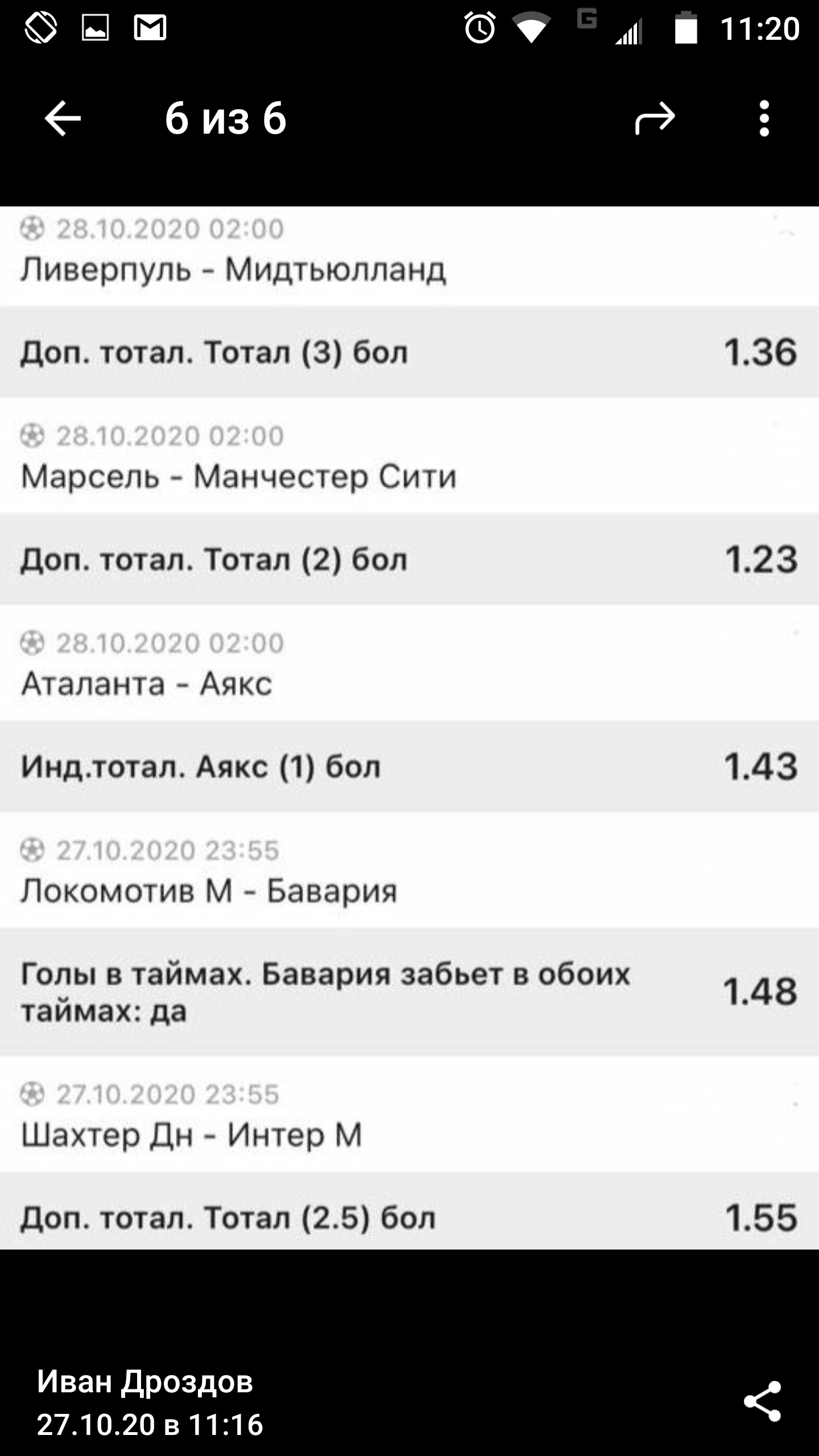
Task: Open the three-dot overflow menu
Action: point(764,119)
